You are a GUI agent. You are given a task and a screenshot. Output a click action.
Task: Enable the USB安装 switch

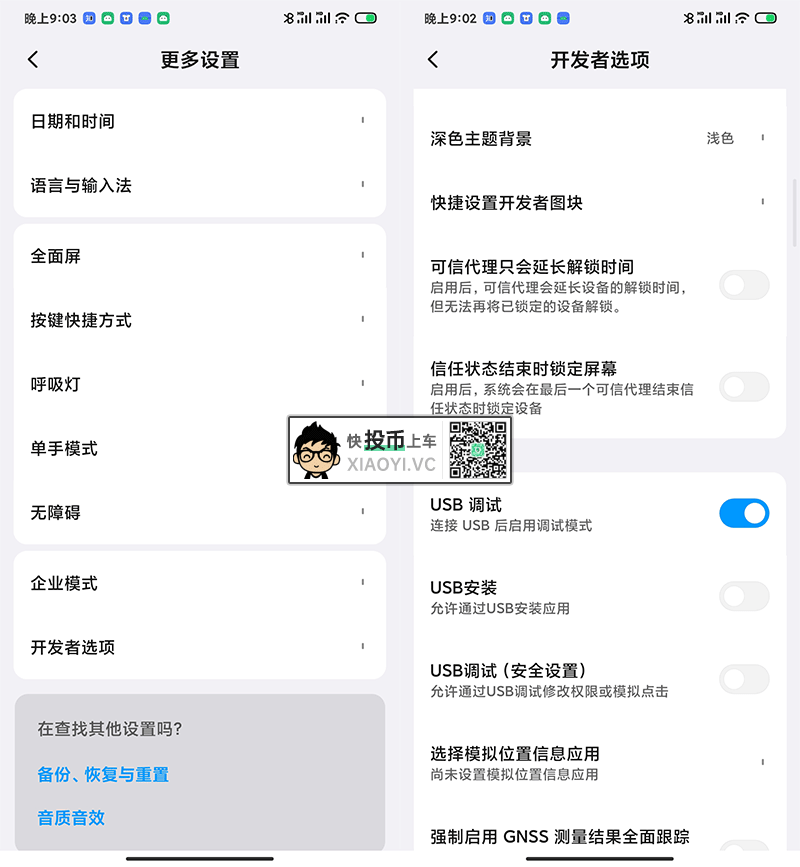coord(744,597)
